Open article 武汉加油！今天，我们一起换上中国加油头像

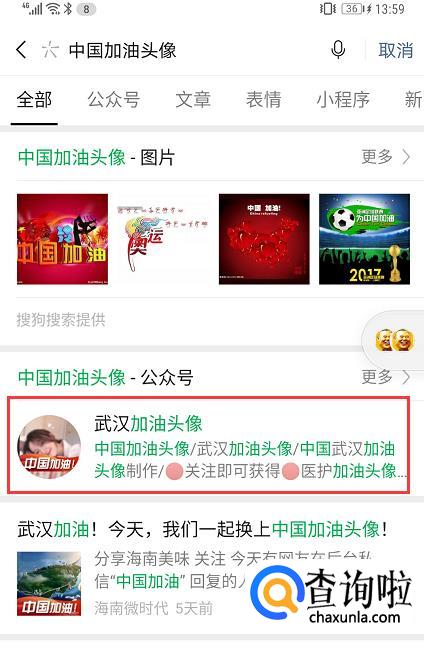coord(202,529)
